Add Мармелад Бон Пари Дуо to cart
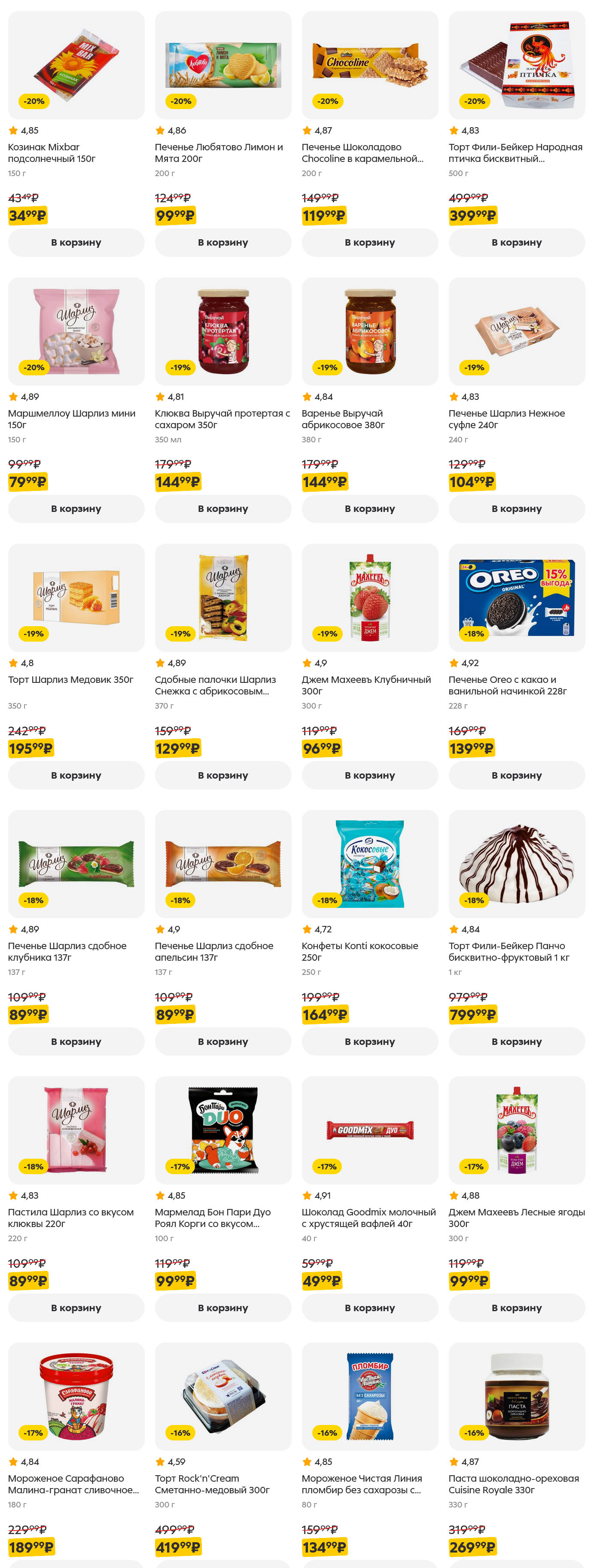The width and height of the screenshot is (597, 1568). point(223,1307)
